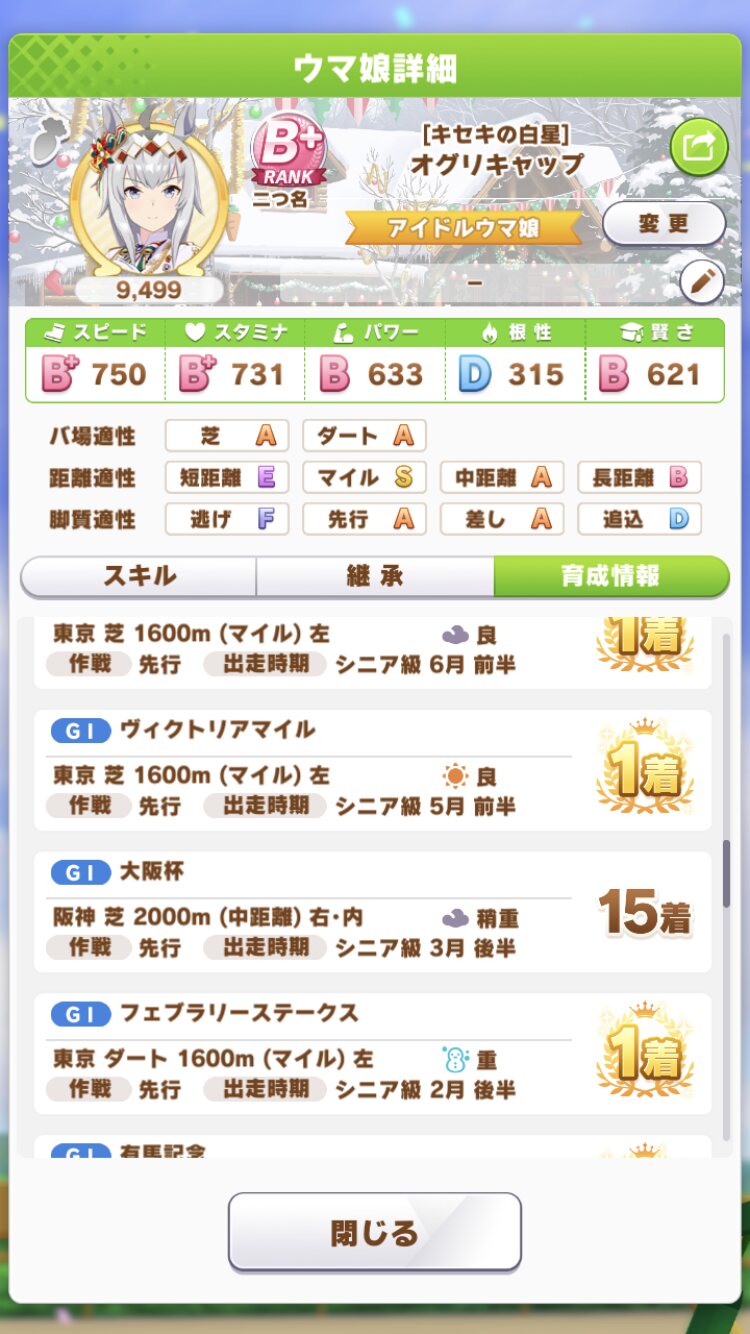Viewport: 750px width, 1334px height.
Task: Select the 育成情報 tab
Action: pos(611,576)
